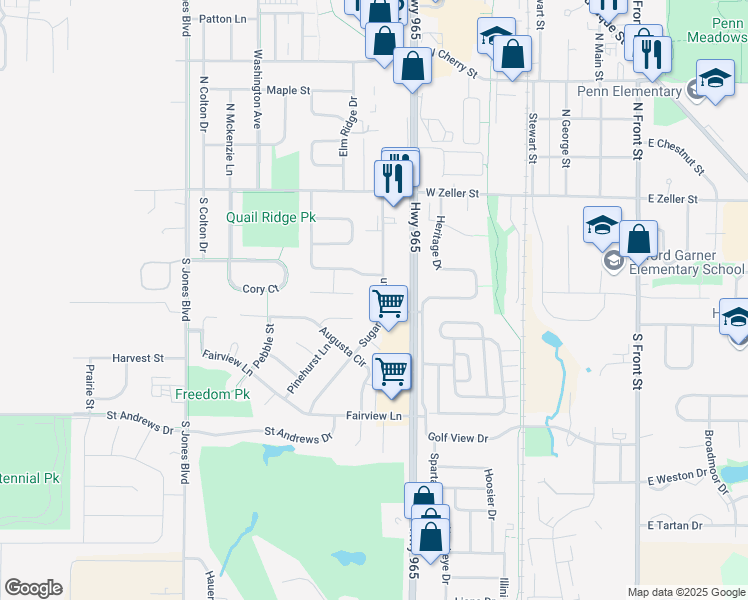Open the shopping cart marker above Augusta Cir

[x=388, y=302]
